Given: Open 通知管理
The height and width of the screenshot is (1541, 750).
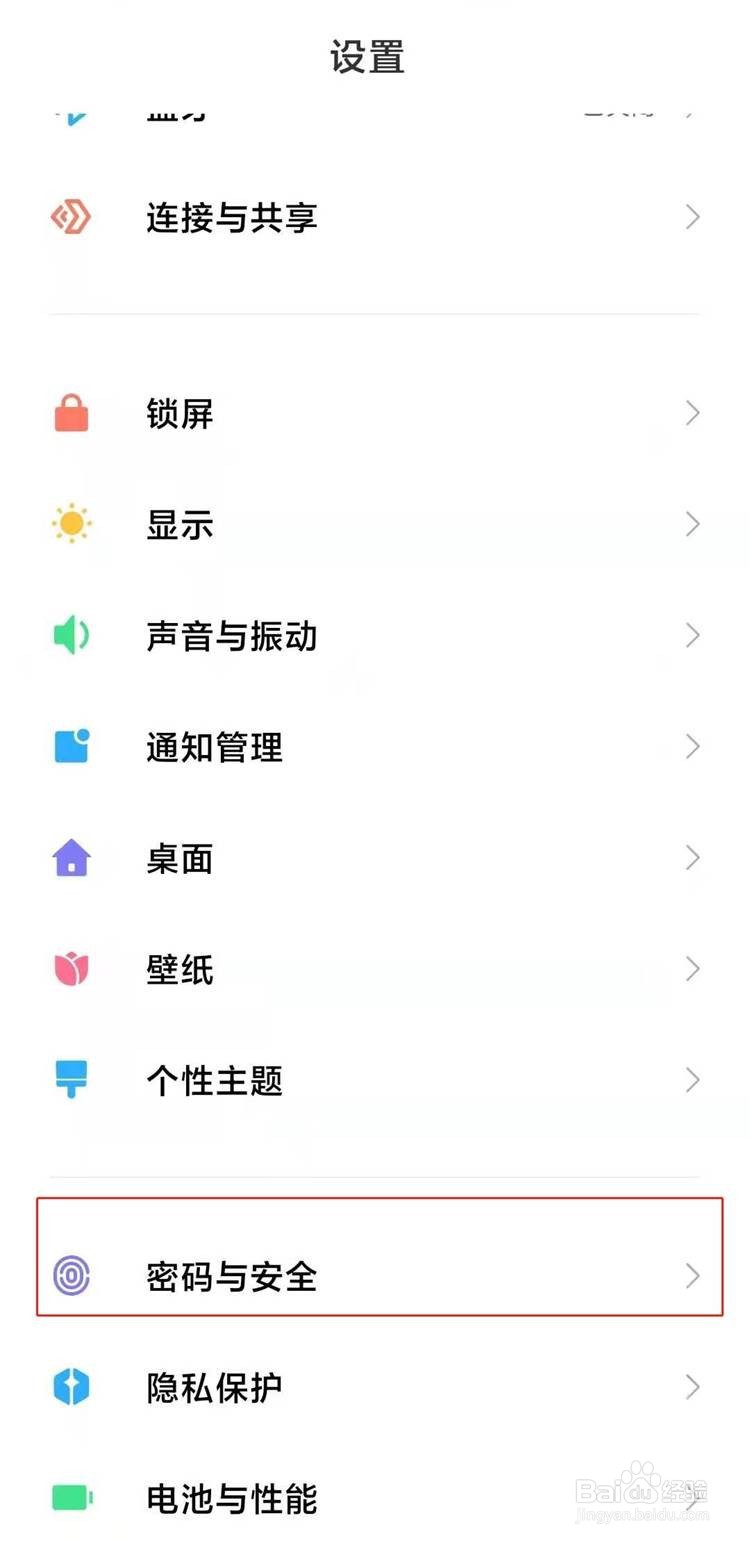Looking at the screenshot, I should (x=375, y=747).
